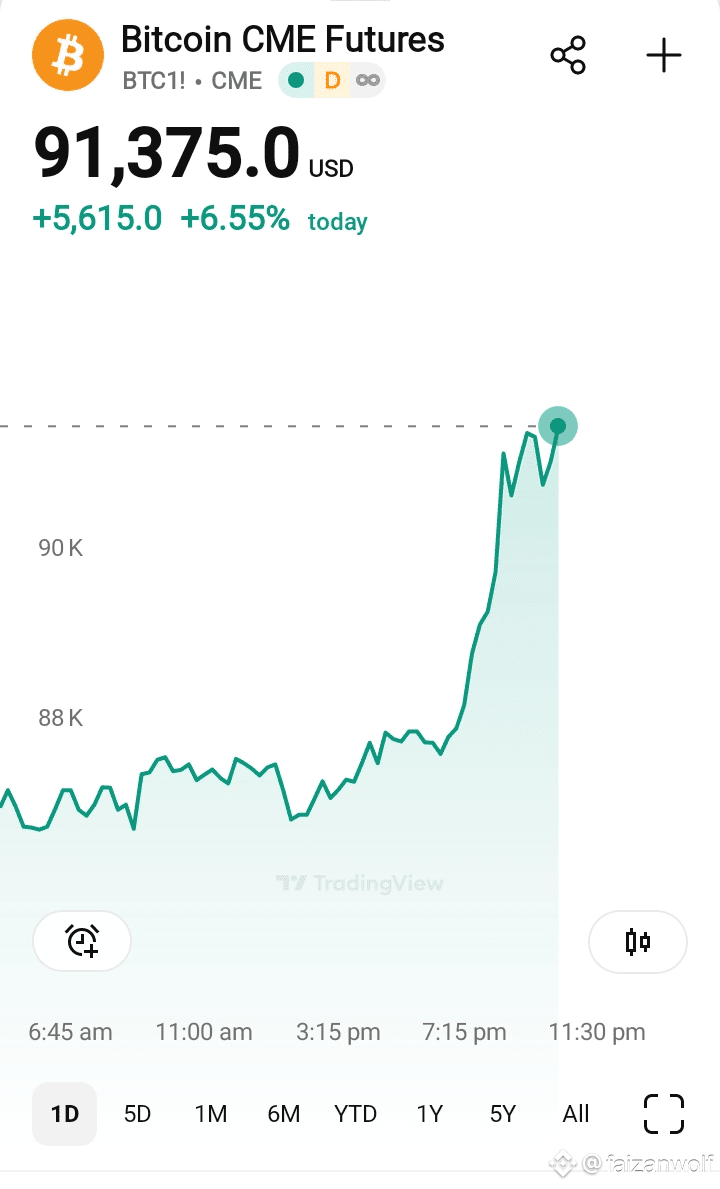
Task: Select the All time range
Action: [x=576, y=1114]
